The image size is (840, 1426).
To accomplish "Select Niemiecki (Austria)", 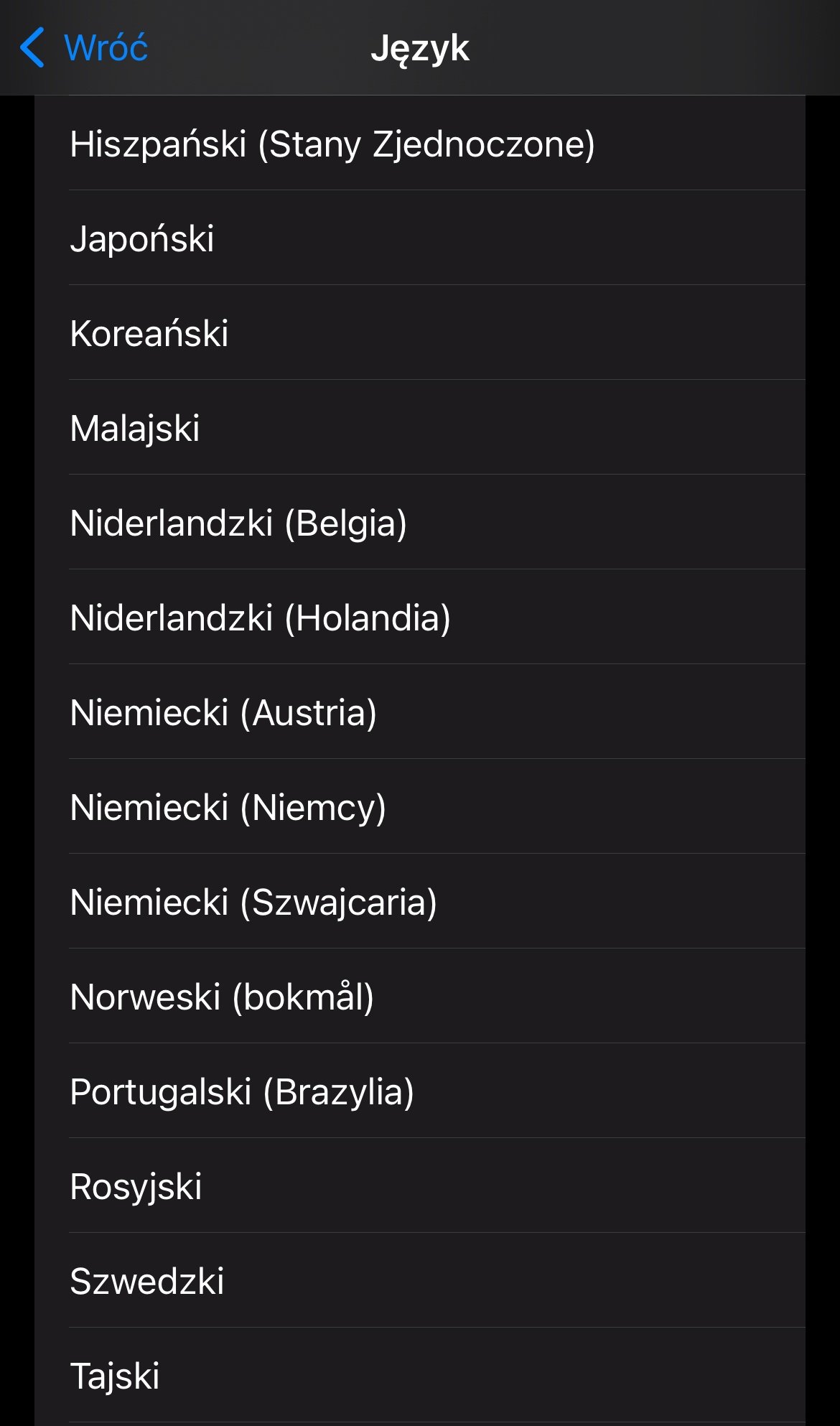I will point(420,712).
